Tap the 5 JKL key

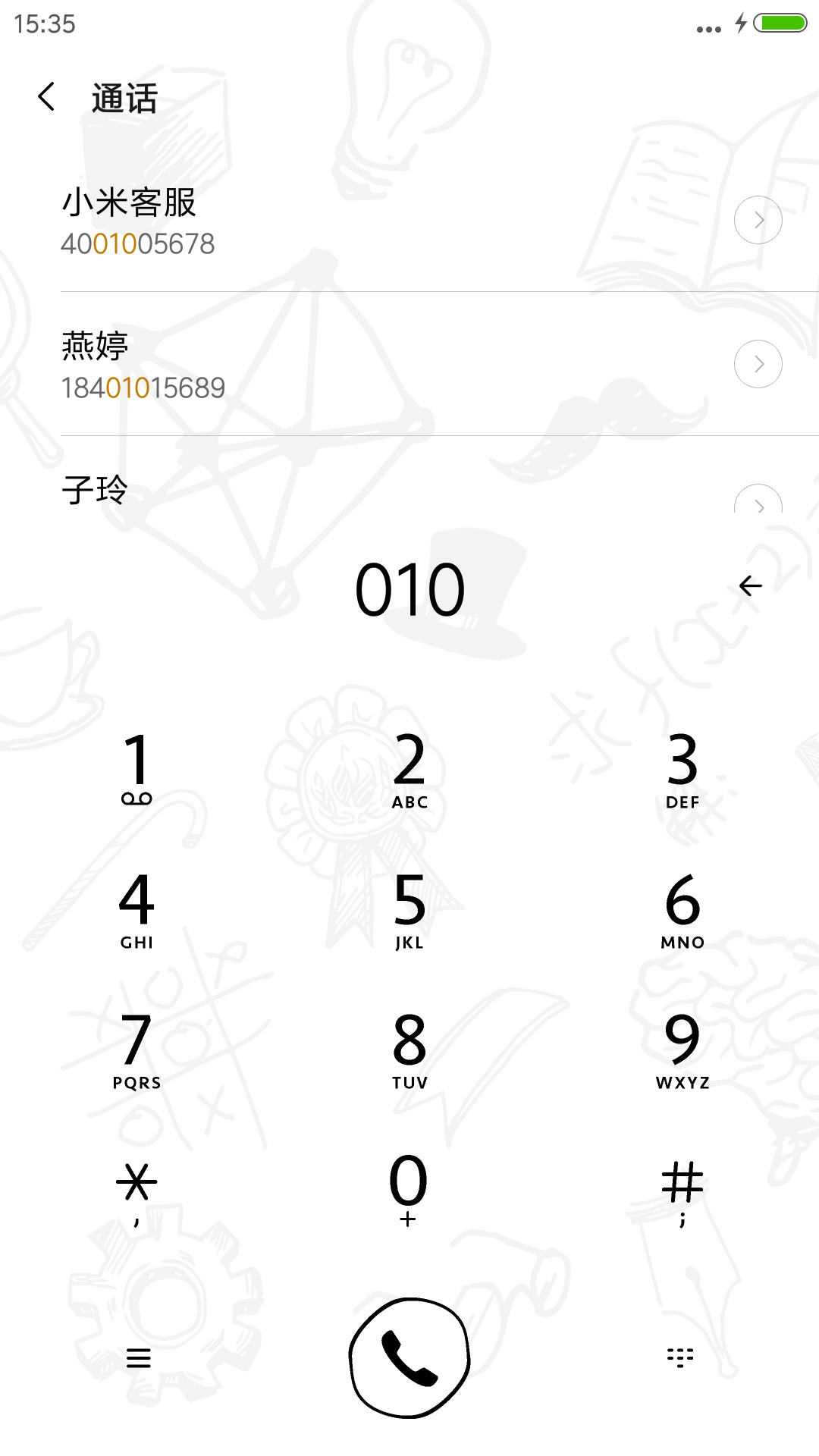(409, 910)
